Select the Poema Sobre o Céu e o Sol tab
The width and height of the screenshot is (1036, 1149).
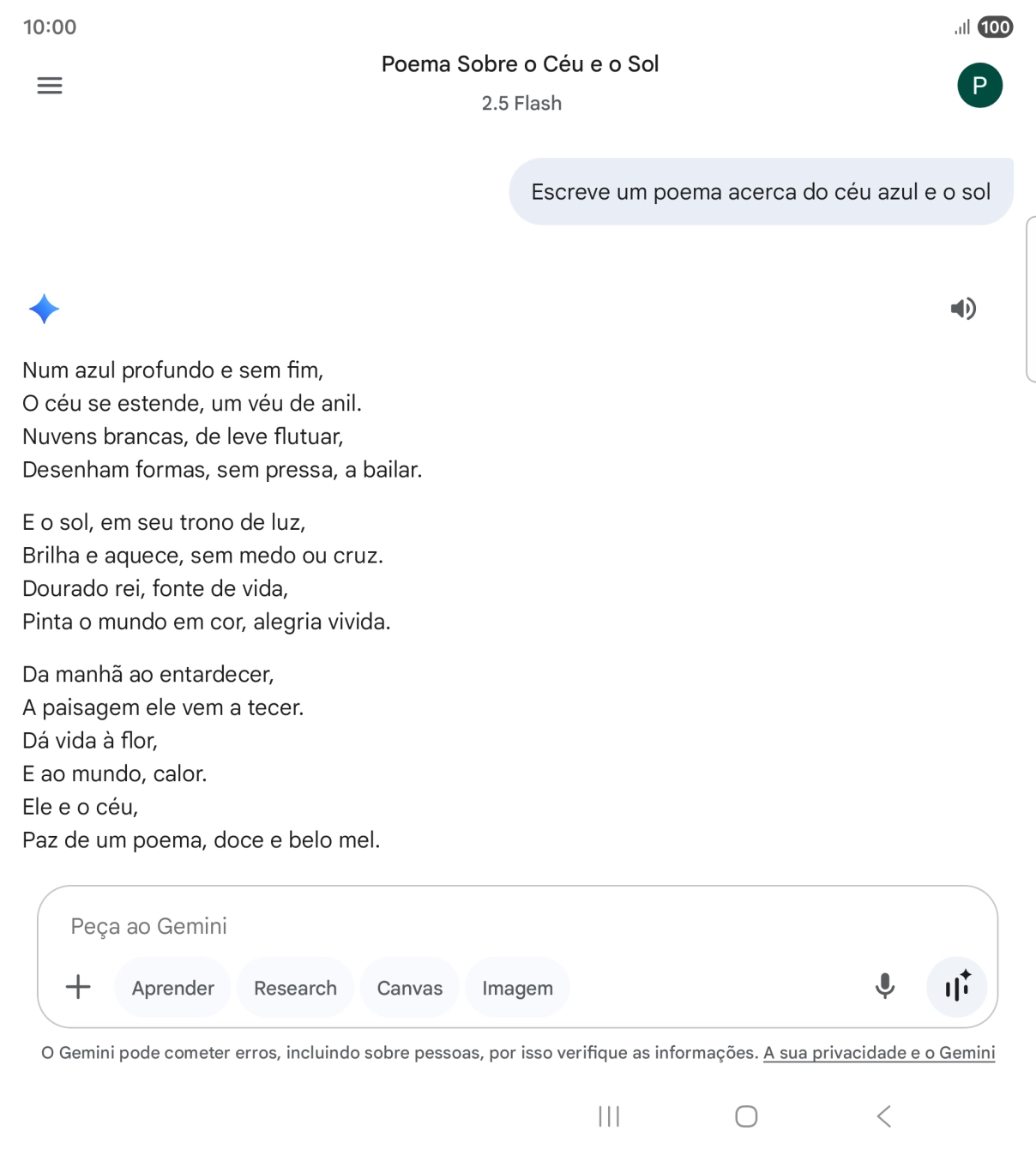click(x=520, y=63)
